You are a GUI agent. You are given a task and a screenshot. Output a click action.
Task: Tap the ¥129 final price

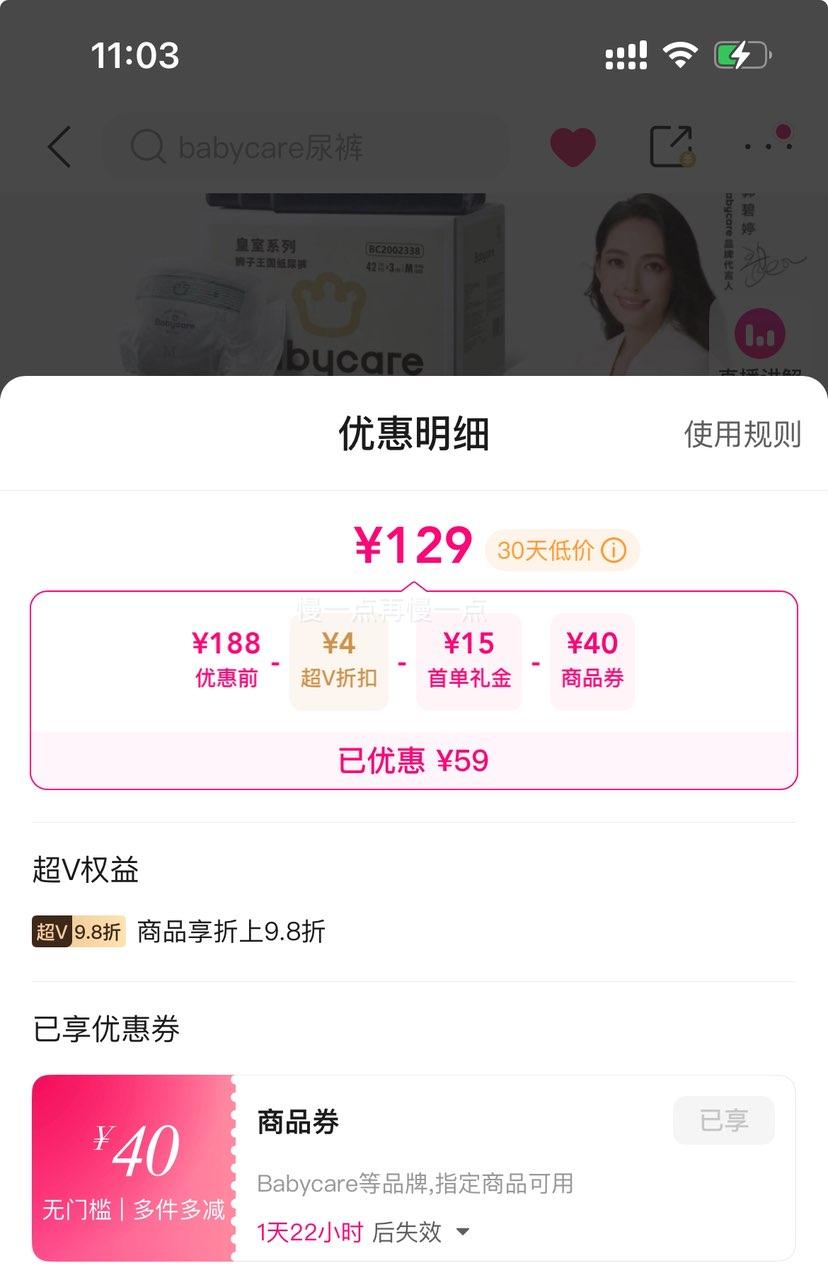pos(413,546)
